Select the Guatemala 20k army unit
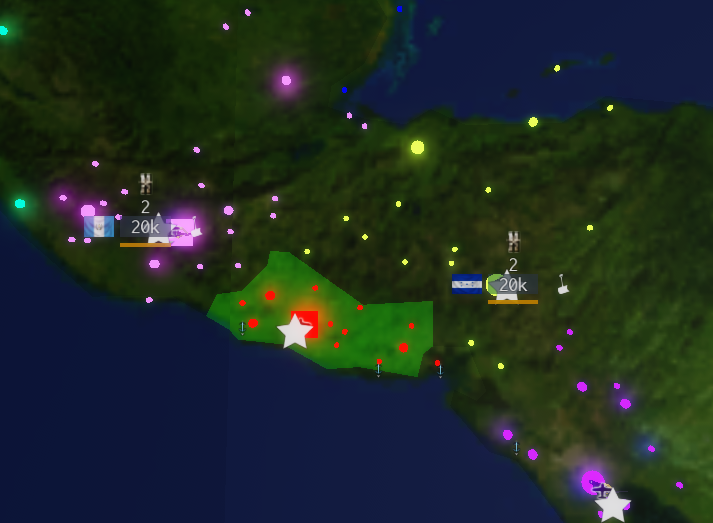 (146, 226)
